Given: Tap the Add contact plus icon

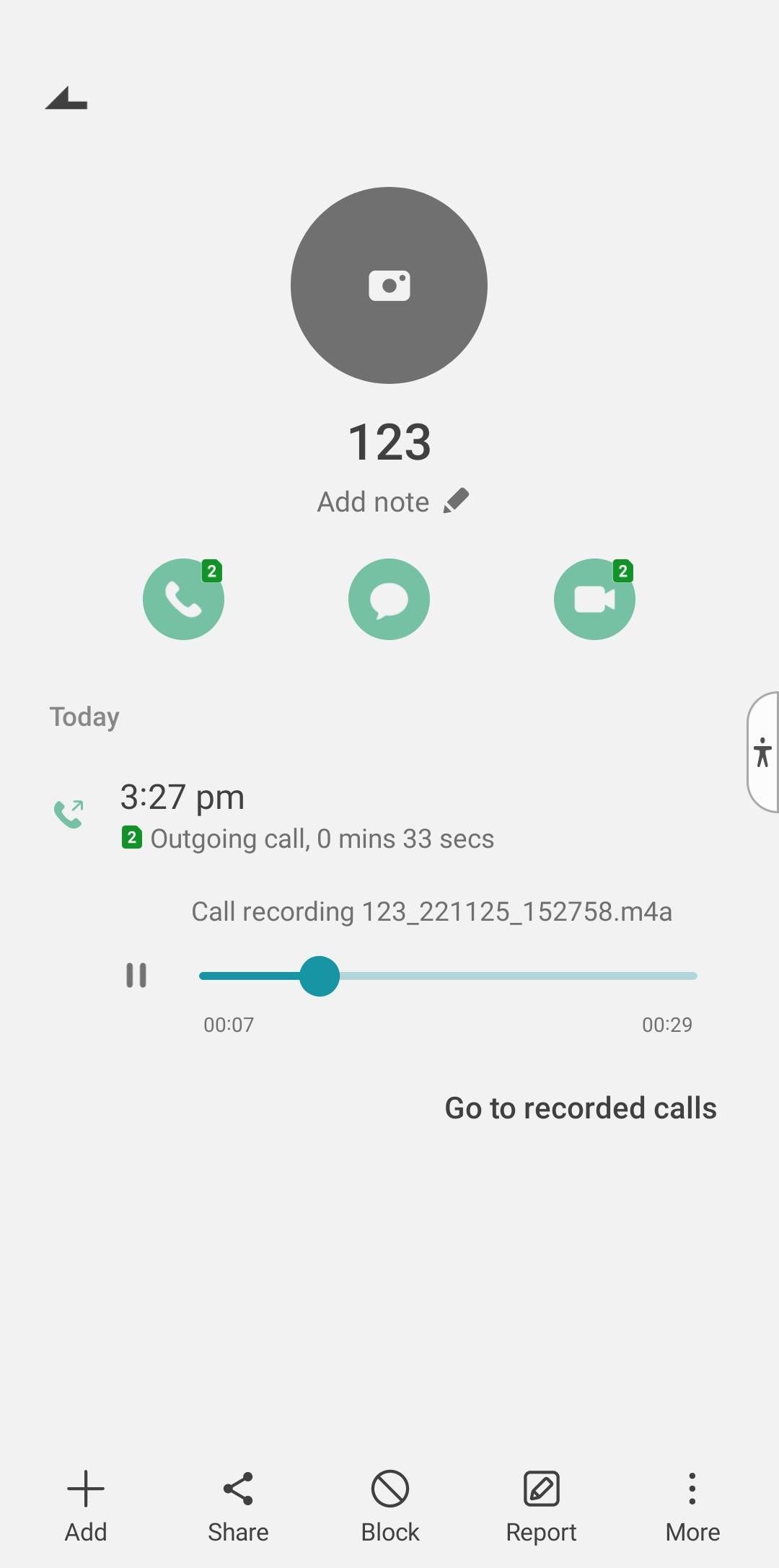Looking at the screenshot, I should [85, 1488].
